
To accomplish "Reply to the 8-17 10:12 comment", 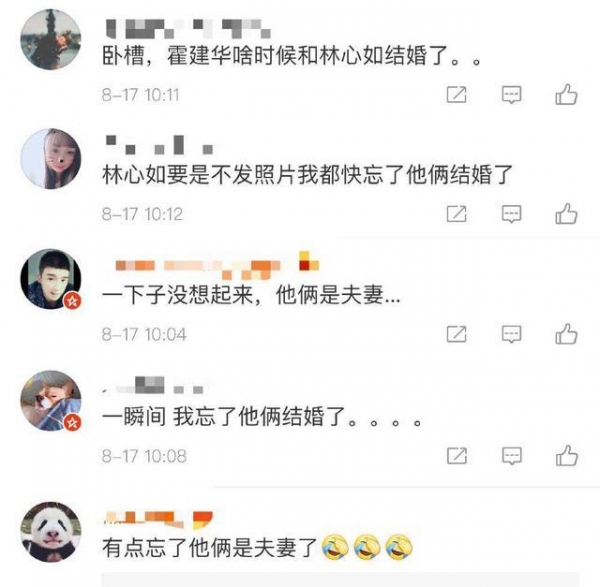I will tap(512, 213).
